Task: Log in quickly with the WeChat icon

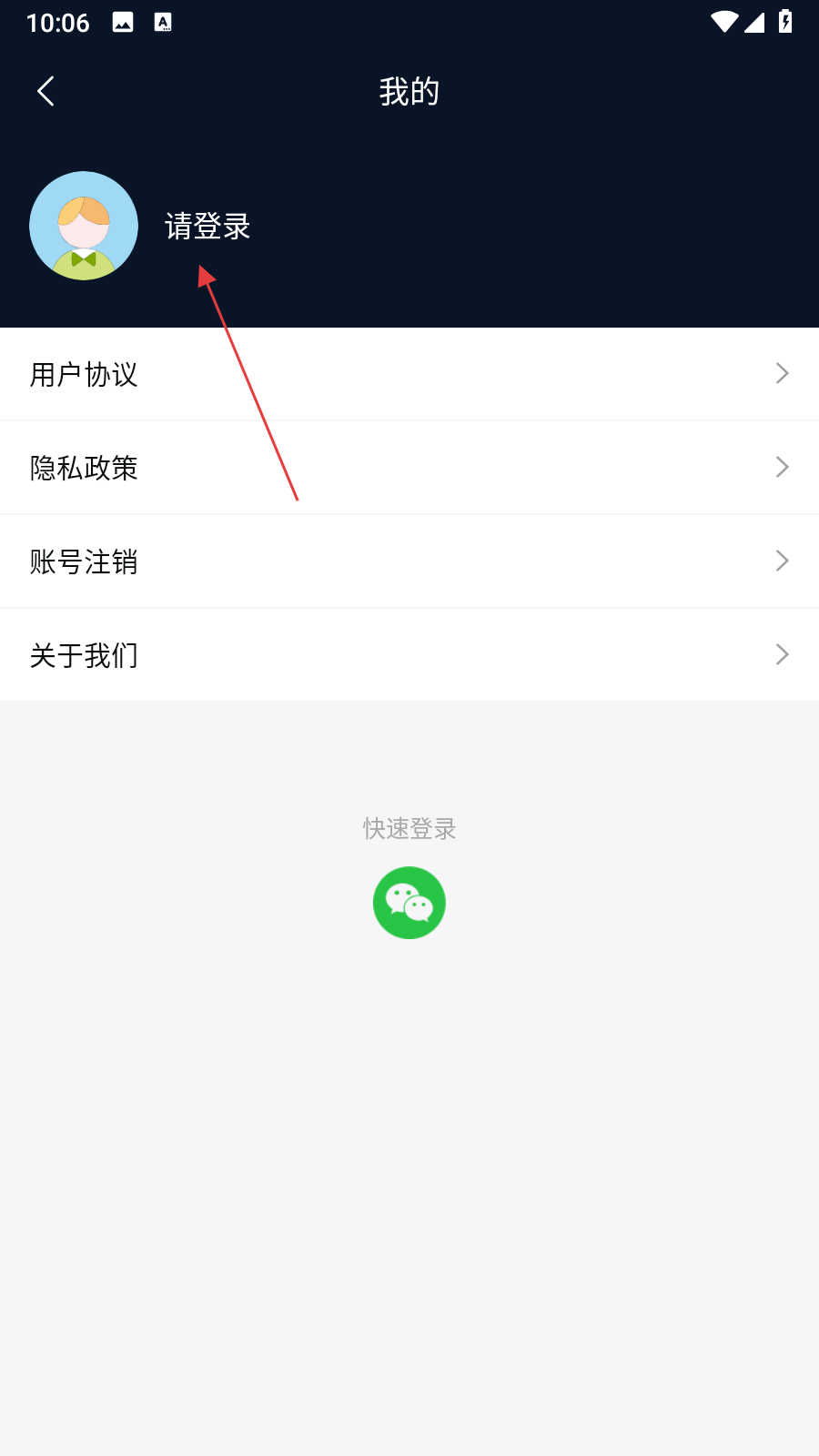Action: 409,903
